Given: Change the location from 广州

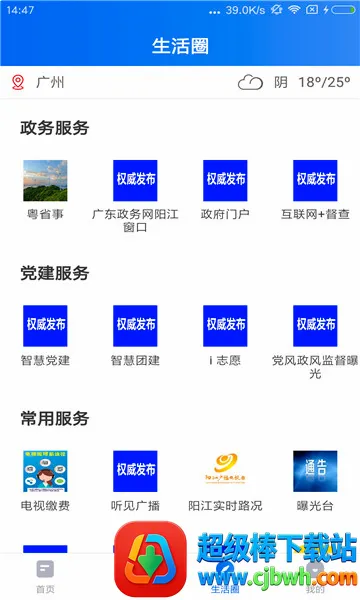Looking at the screenshot, I should click(x=38, y=82).
